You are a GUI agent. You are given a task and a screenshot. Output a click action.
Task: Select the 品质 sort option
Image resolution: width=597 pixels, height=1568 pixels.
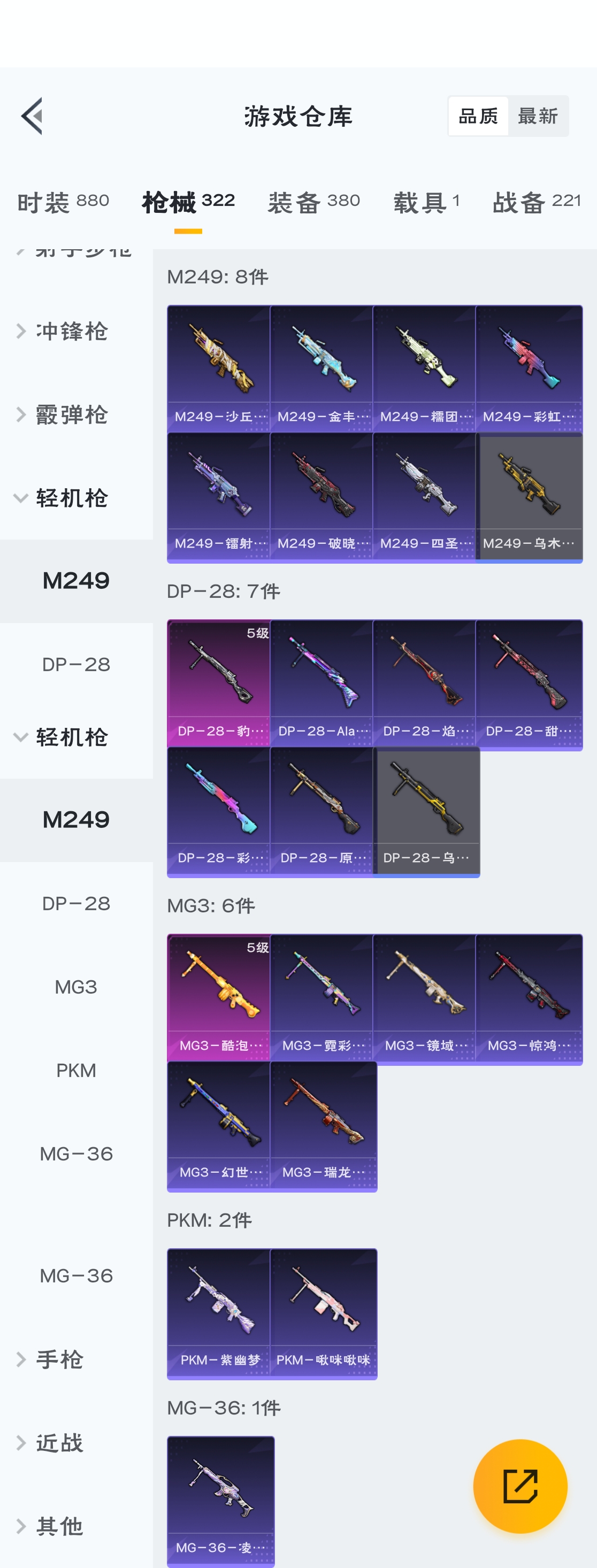[x=478, y=116]
